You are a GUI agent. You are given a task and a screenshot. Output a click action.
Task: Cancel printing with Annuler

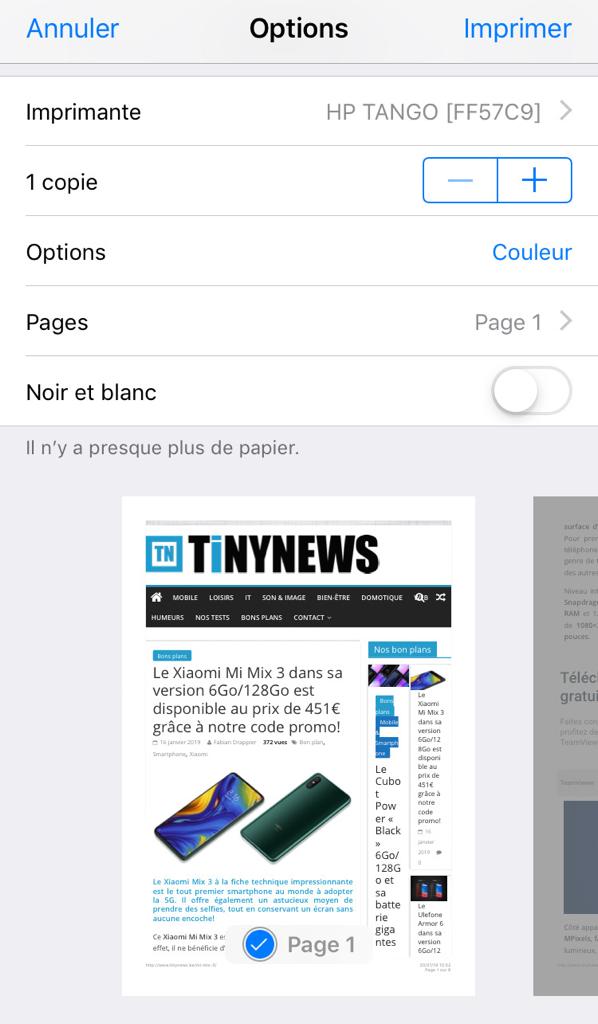pyautogui.click(x=72, y=29)
